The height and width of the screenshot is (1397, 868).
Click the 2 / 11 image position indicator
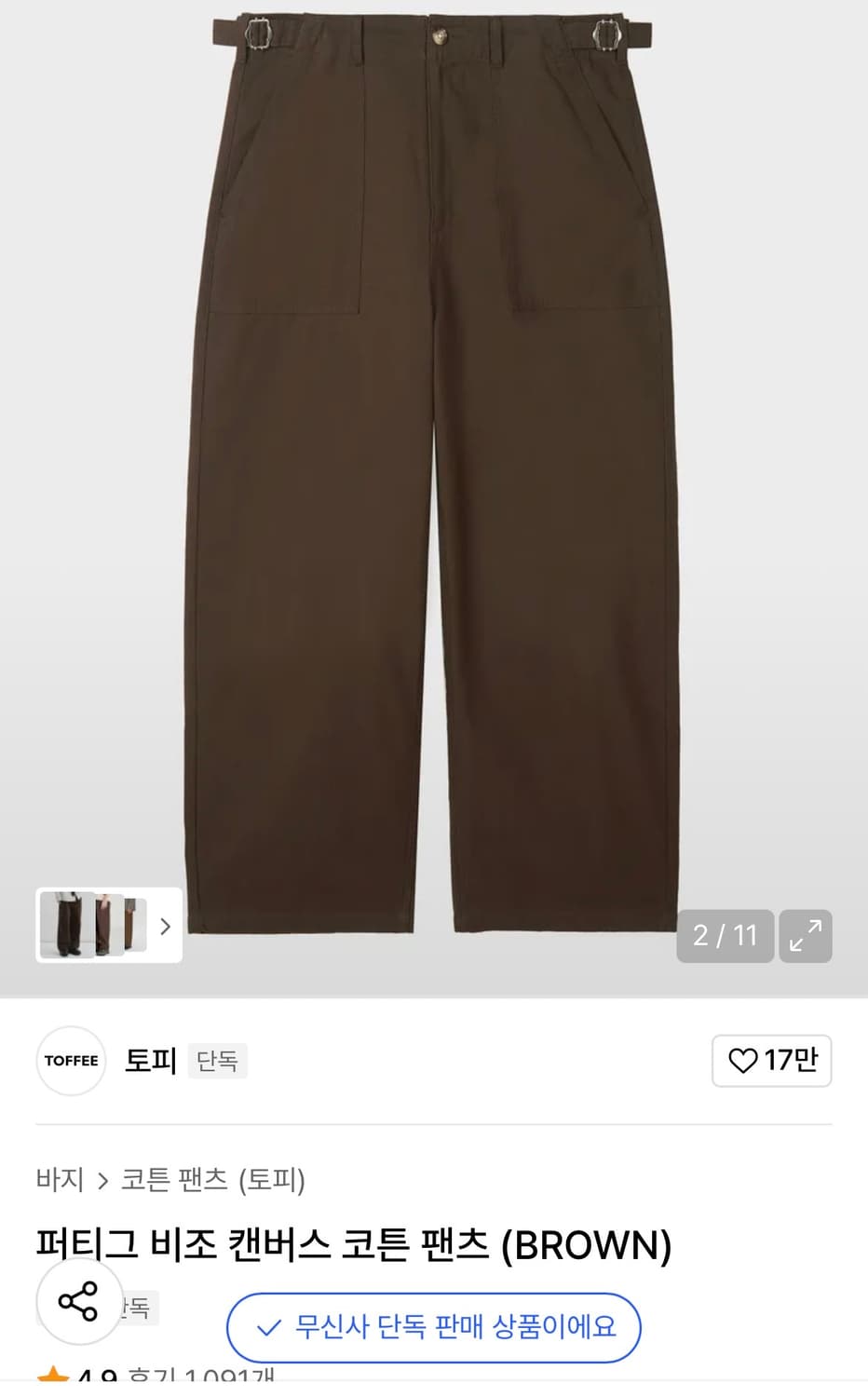click(x=725, y=935)
